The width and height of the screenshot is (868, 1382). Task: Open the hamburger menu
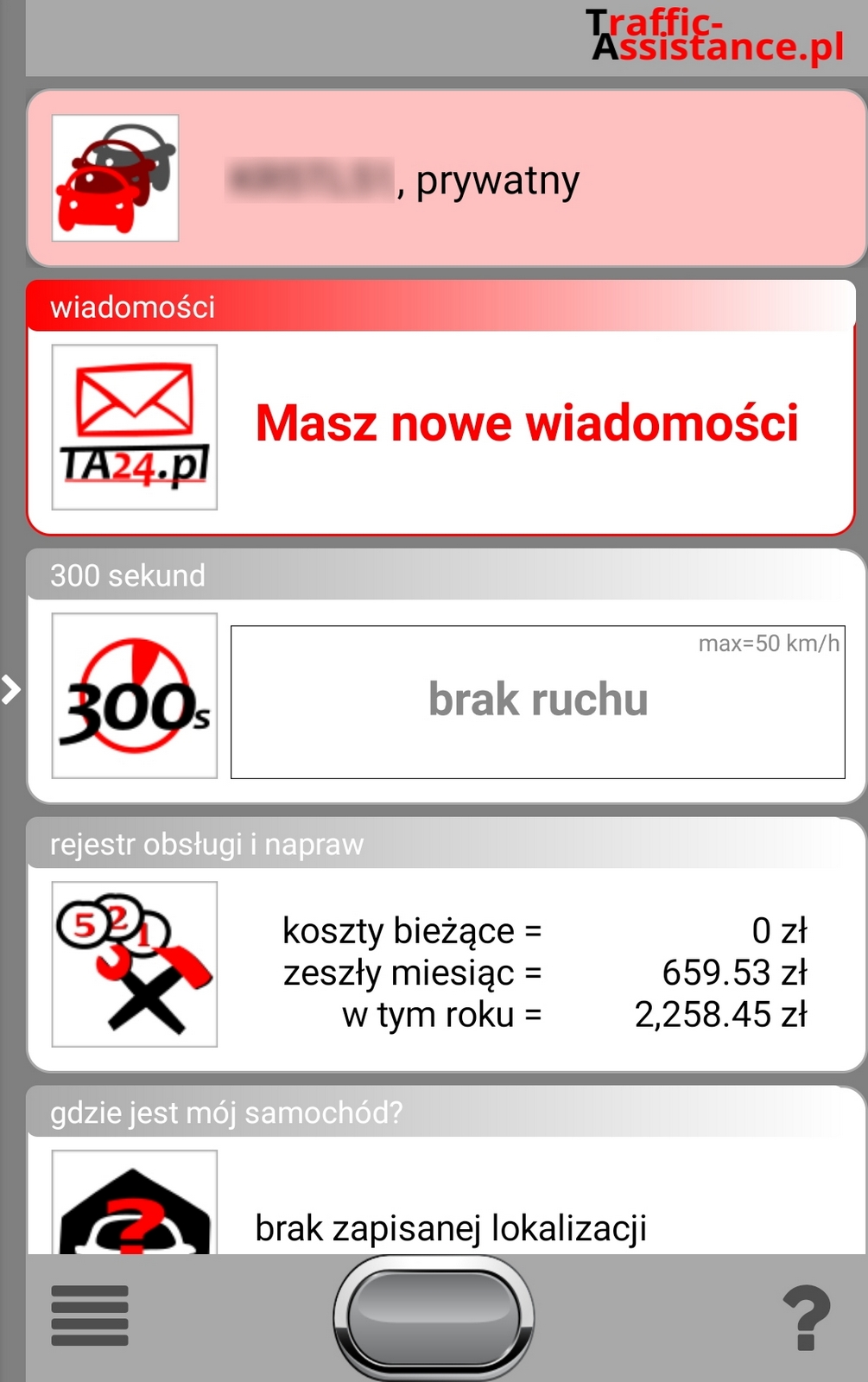[90, 1315]
